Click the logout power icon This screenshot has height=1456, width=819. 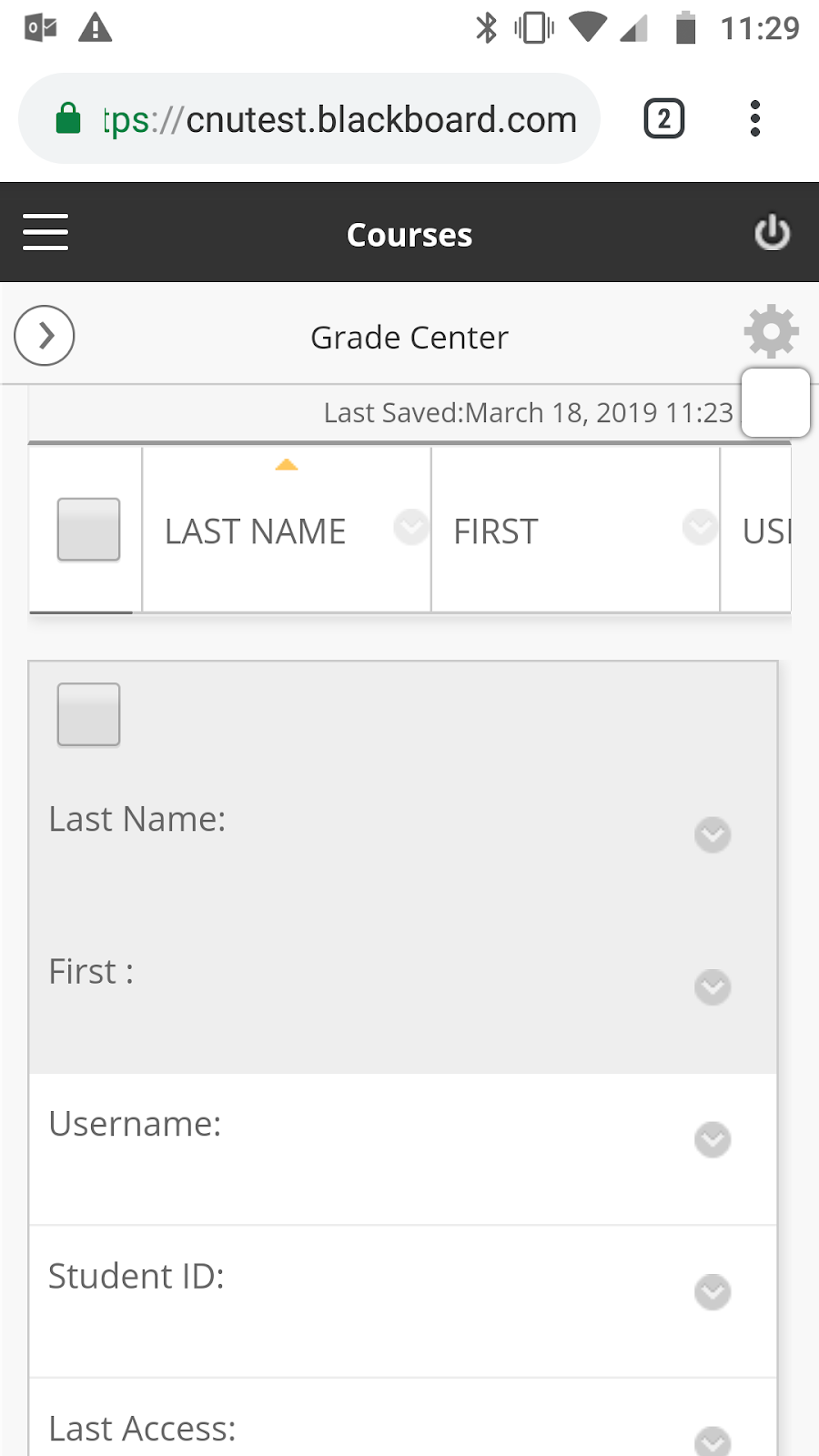[x=771, y=233]
